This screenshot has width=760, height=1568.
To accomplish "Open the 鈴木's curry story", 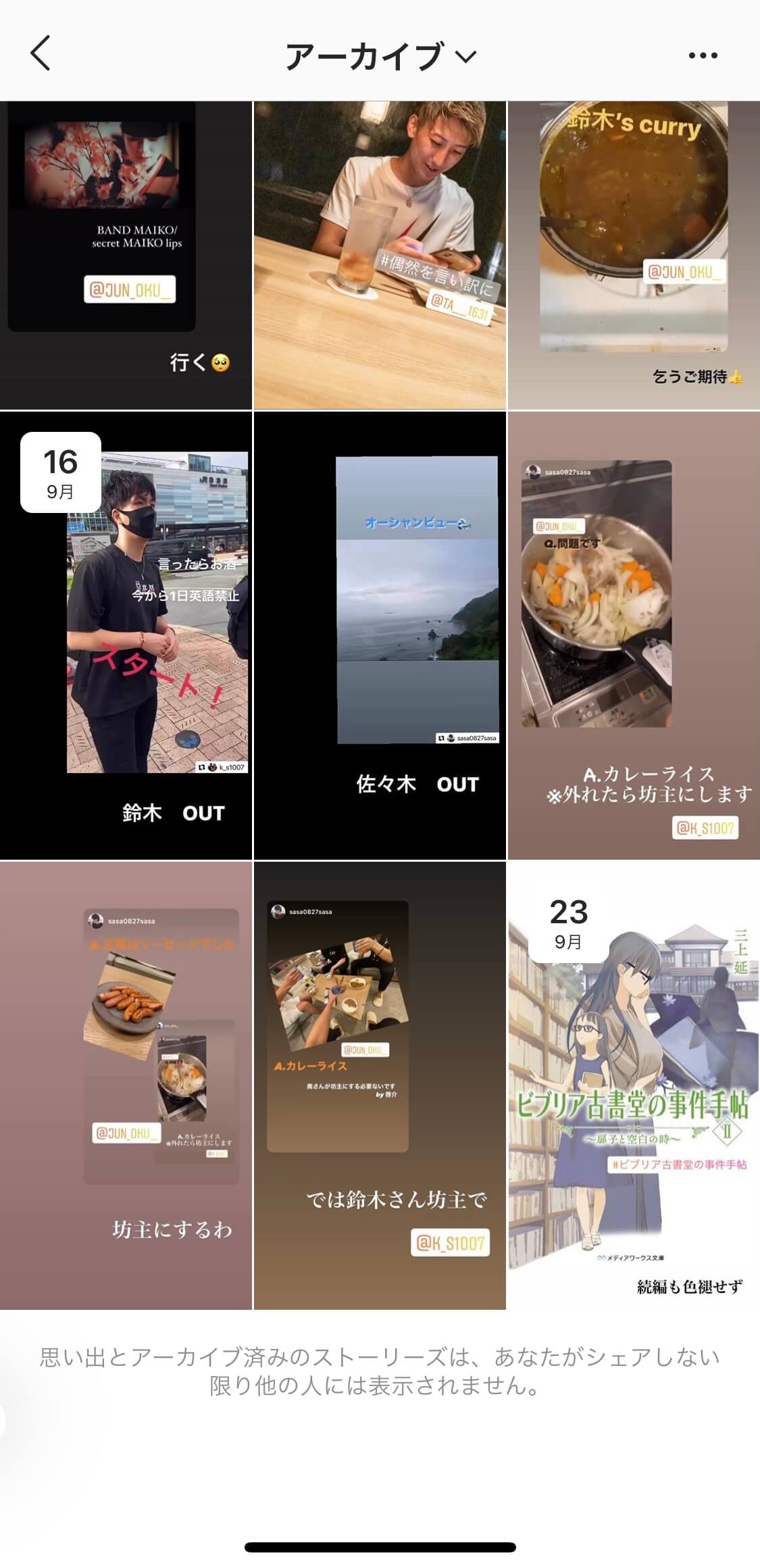I will pyautogui.click(x=634, y=255).
